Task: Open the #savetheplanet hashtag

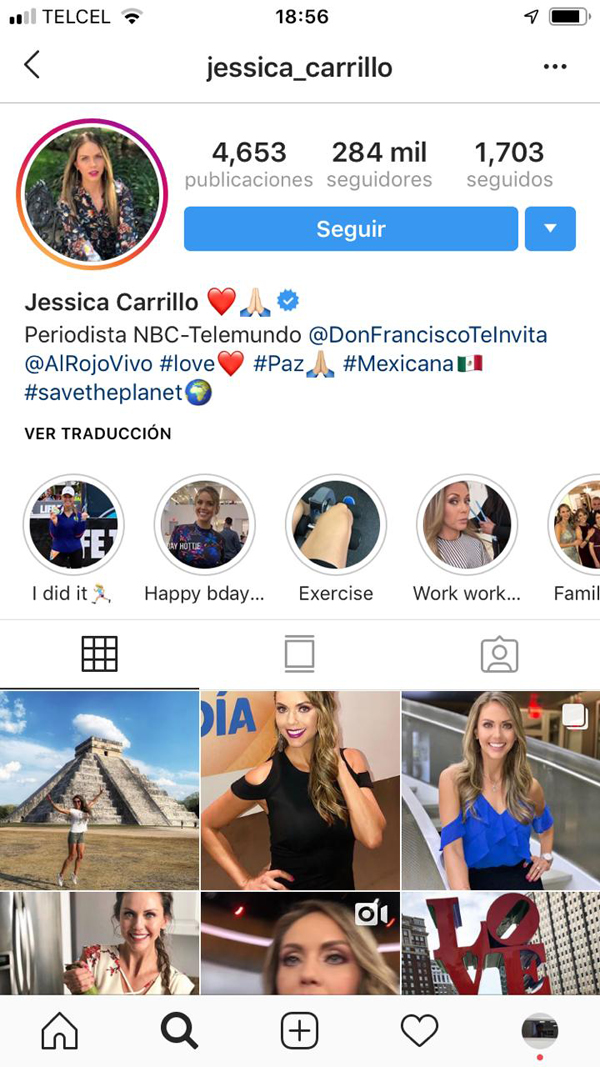Action: pyautogui.click(x=104, y=392)
